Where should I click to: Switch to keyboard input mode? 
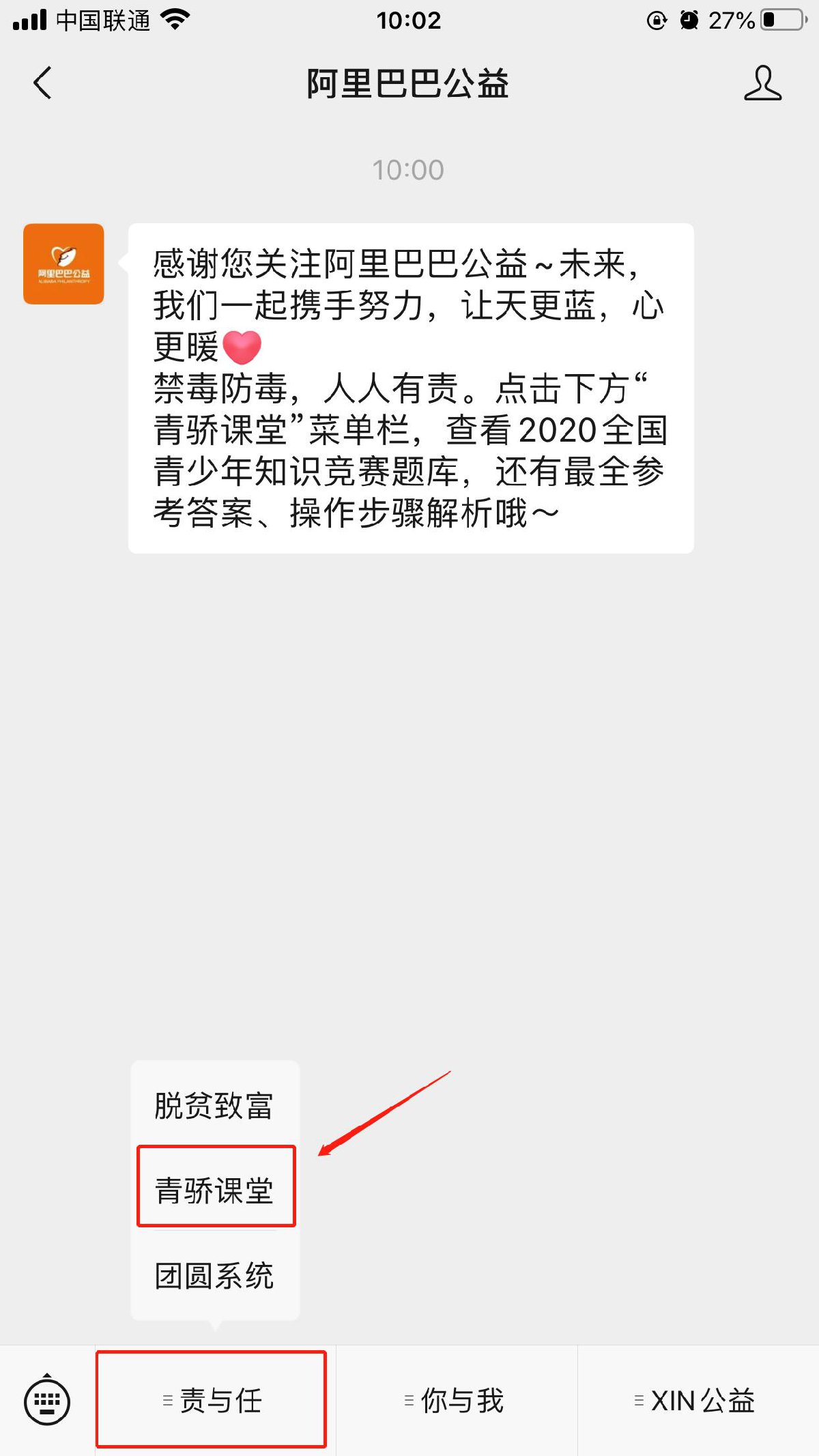pyautogui.click(x=47, y=1401)
